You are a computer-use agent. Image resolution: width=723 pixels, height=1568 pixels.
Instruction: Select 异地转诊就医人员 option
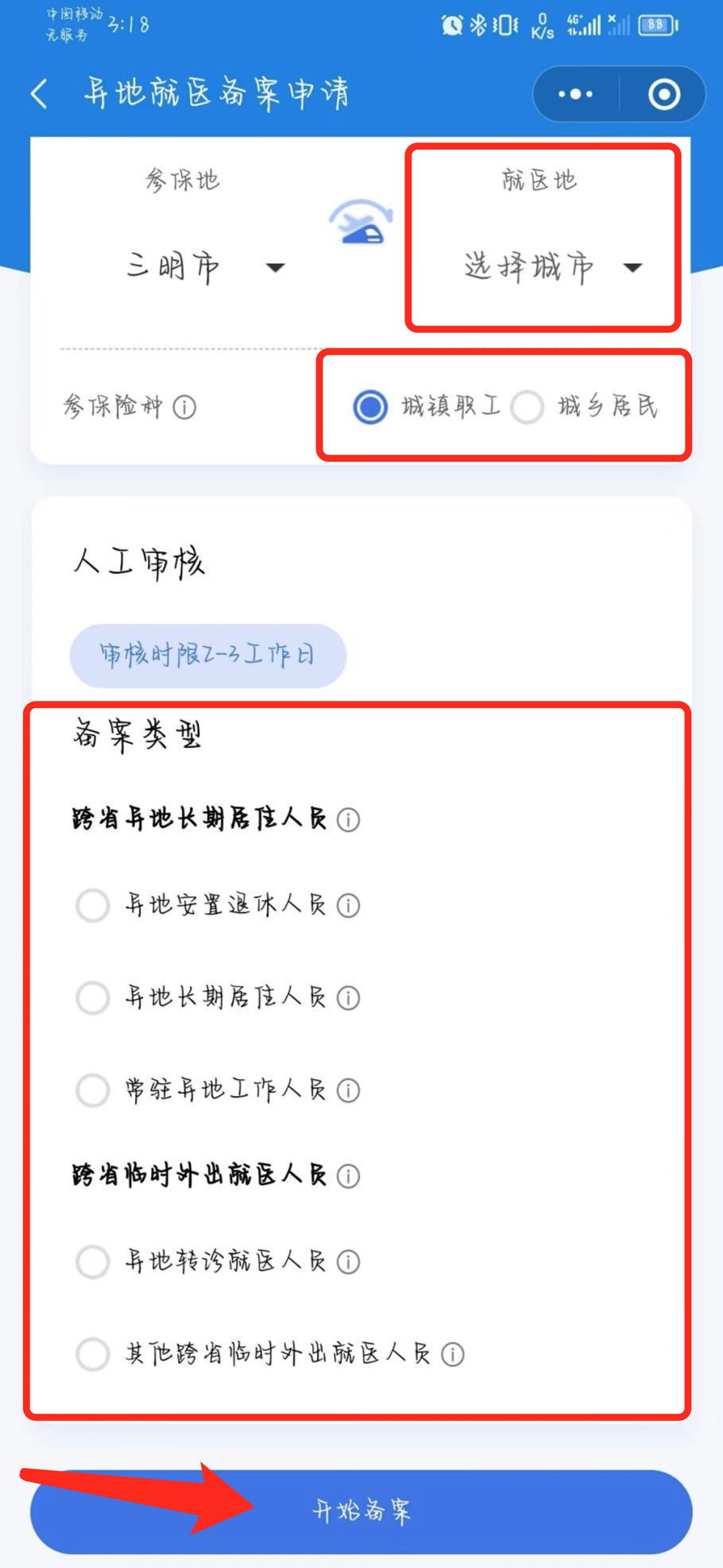tap(93, 1261)
